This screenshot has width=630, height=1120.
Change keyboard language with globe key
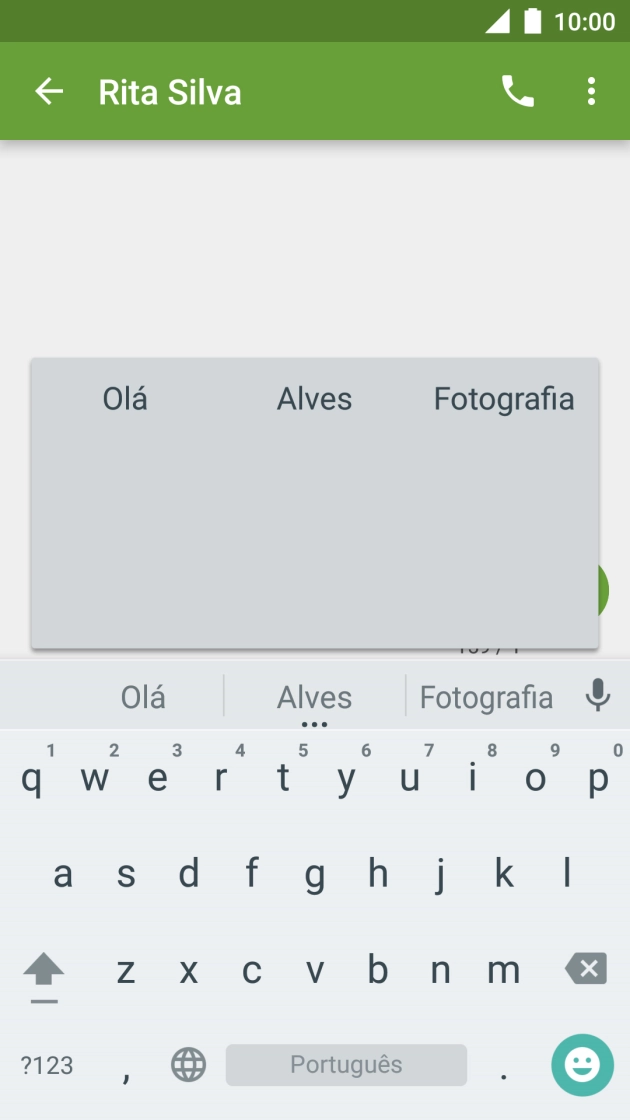pyautogui.click(x=188, y=1065)
